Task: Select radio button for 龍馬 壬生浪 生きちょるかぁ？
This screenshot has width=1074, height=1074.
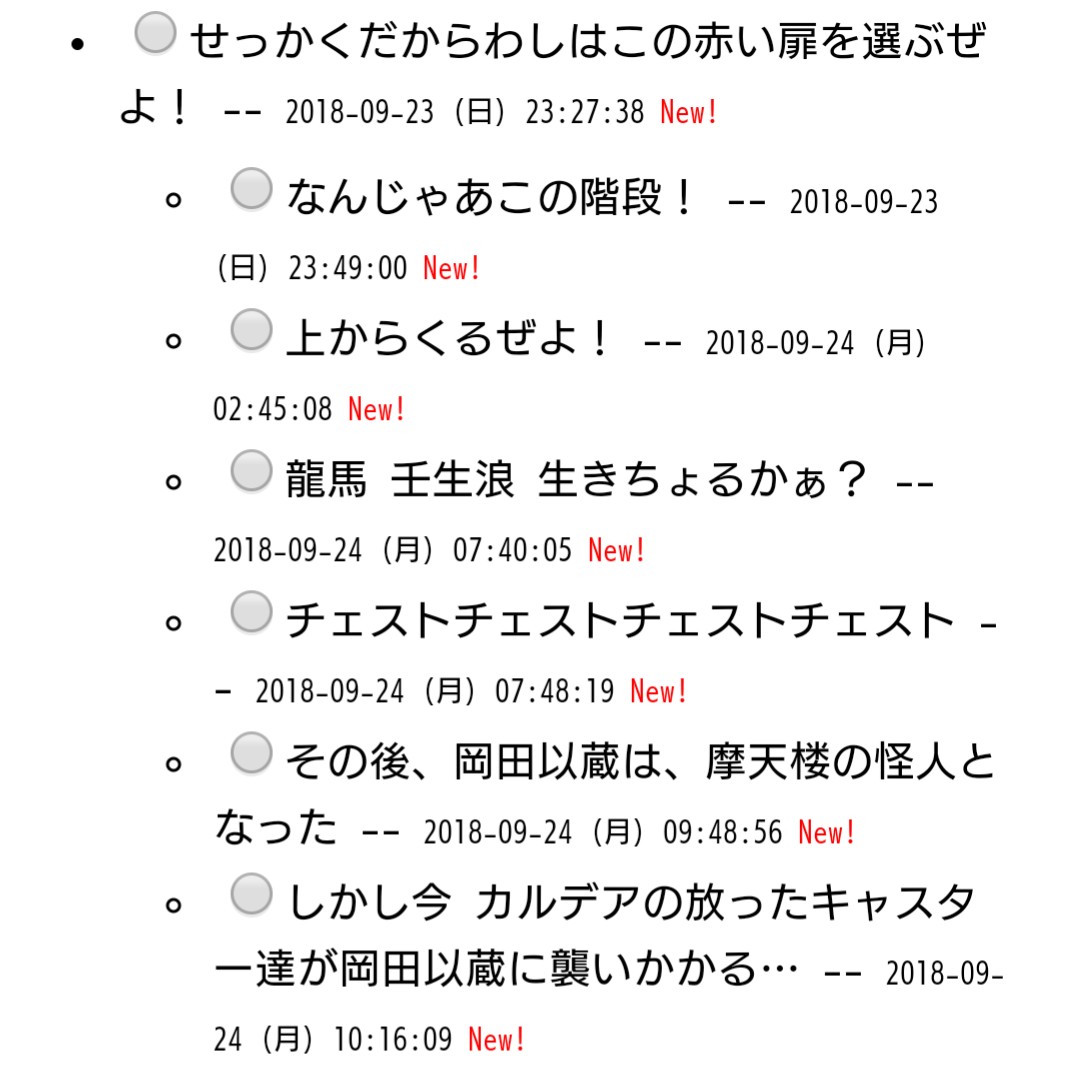Action: coord(251,471)
